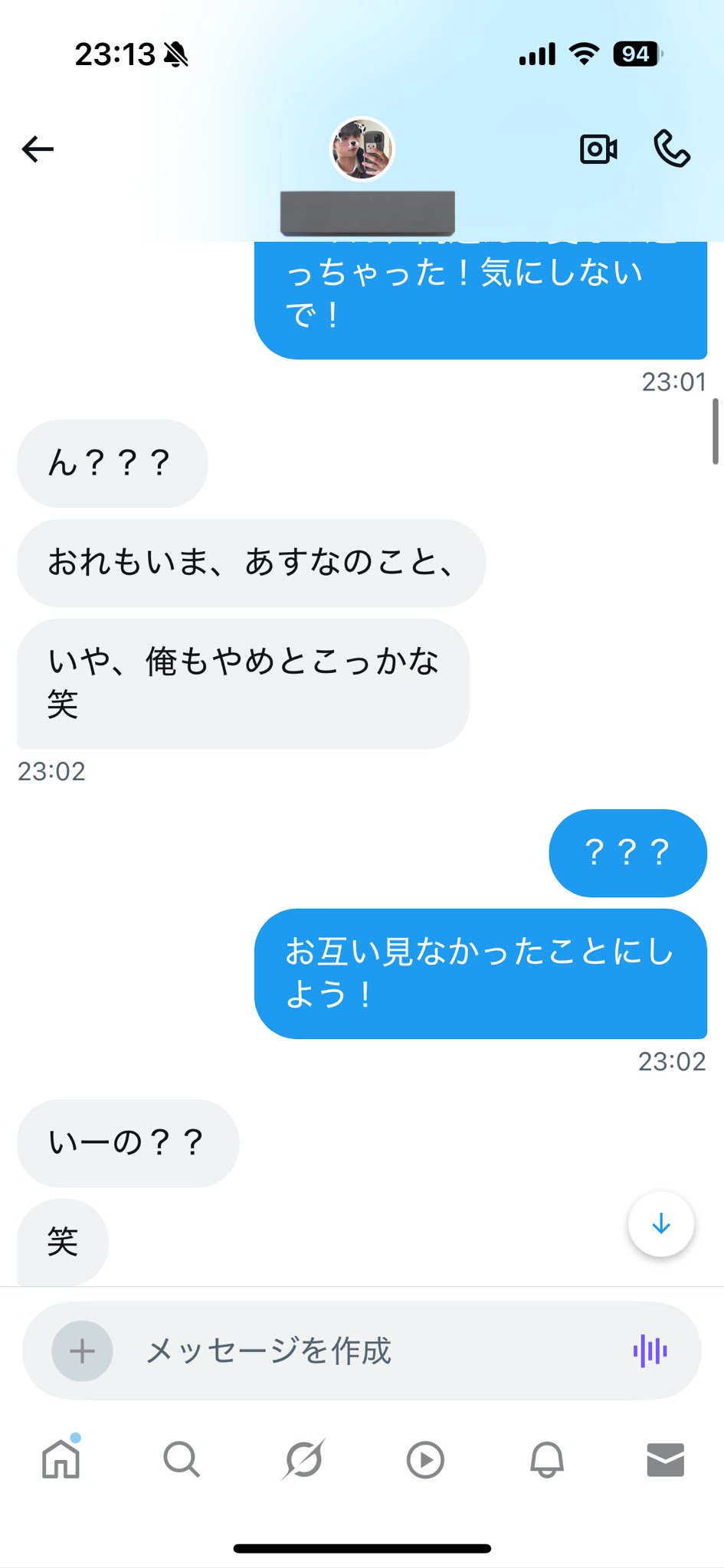
Task: Open the Grok tab
Action: [x=303, y=1459]
